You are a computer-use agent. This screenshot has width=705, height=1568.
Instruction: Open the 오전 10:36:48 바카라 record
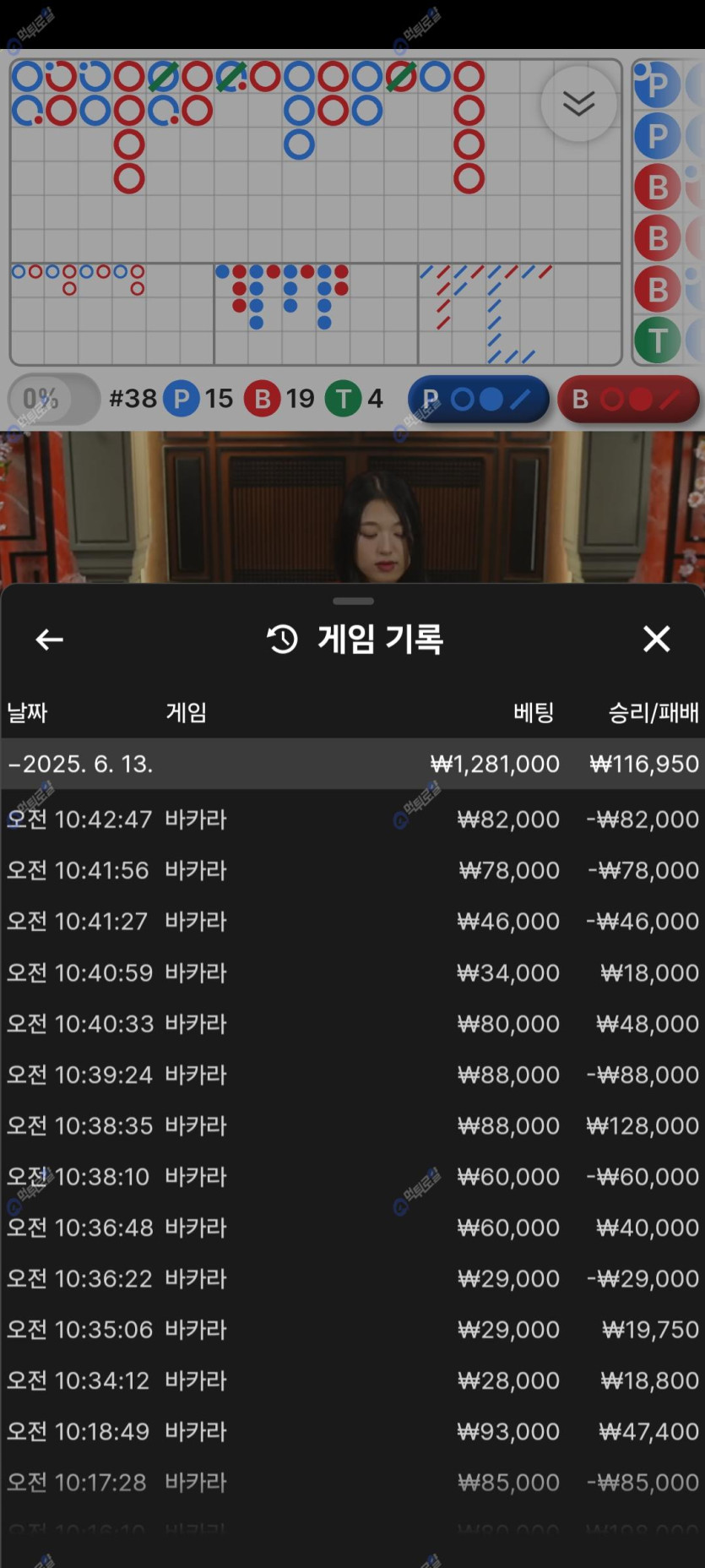tap(352, 1228)
